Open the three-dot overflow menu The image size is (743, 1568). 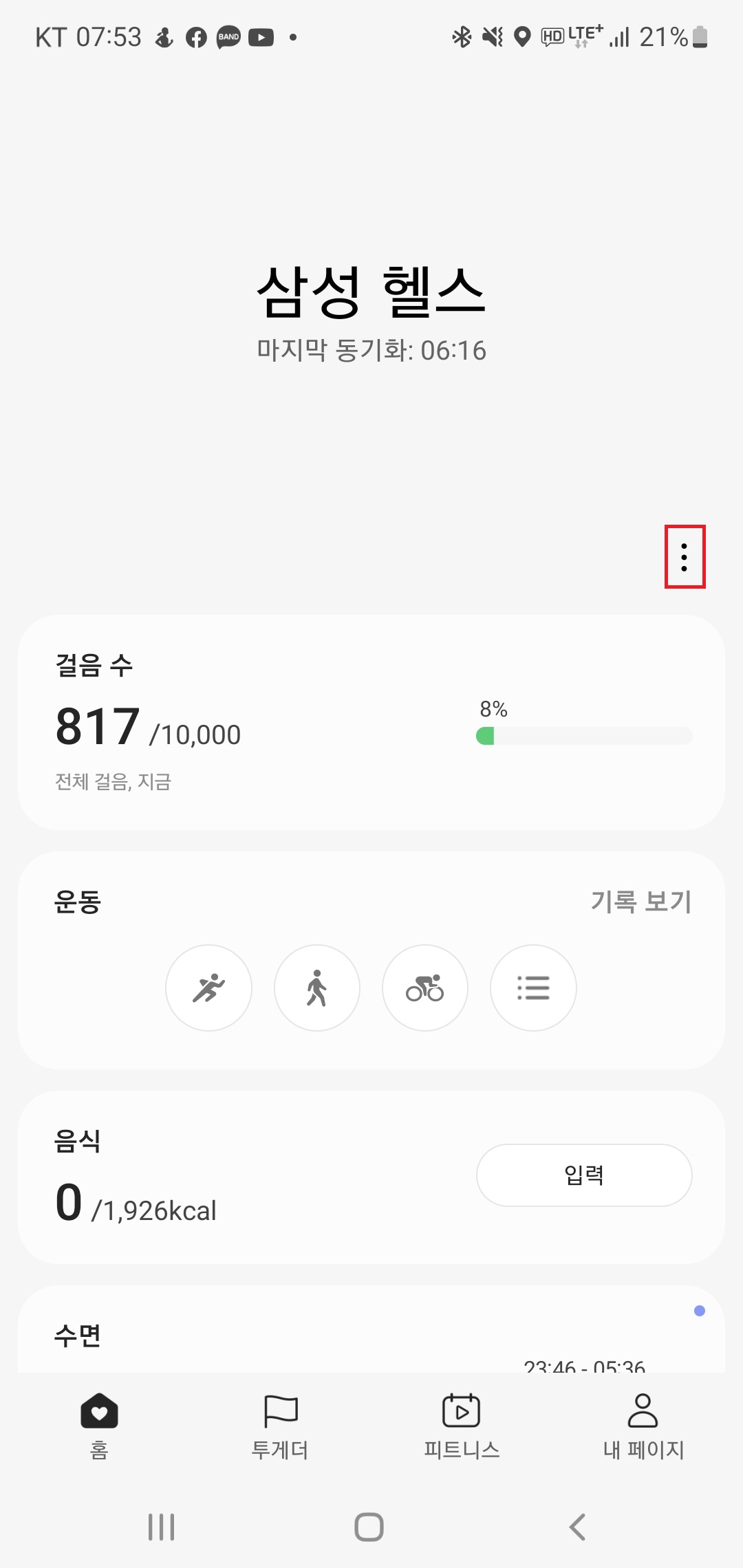[x=685, y=557]
